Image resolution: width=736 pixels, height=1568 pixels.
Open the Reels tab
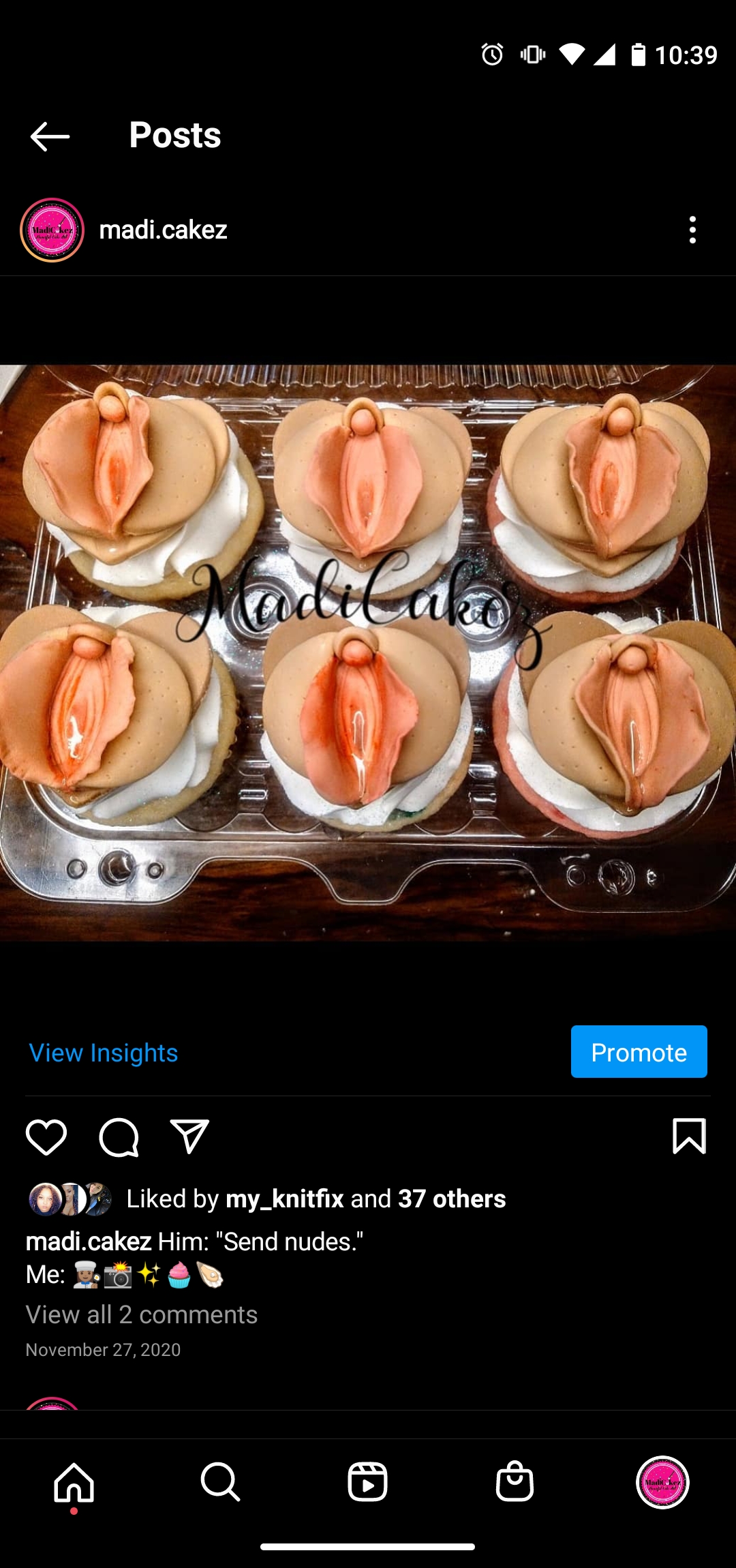pos(368,1482)
